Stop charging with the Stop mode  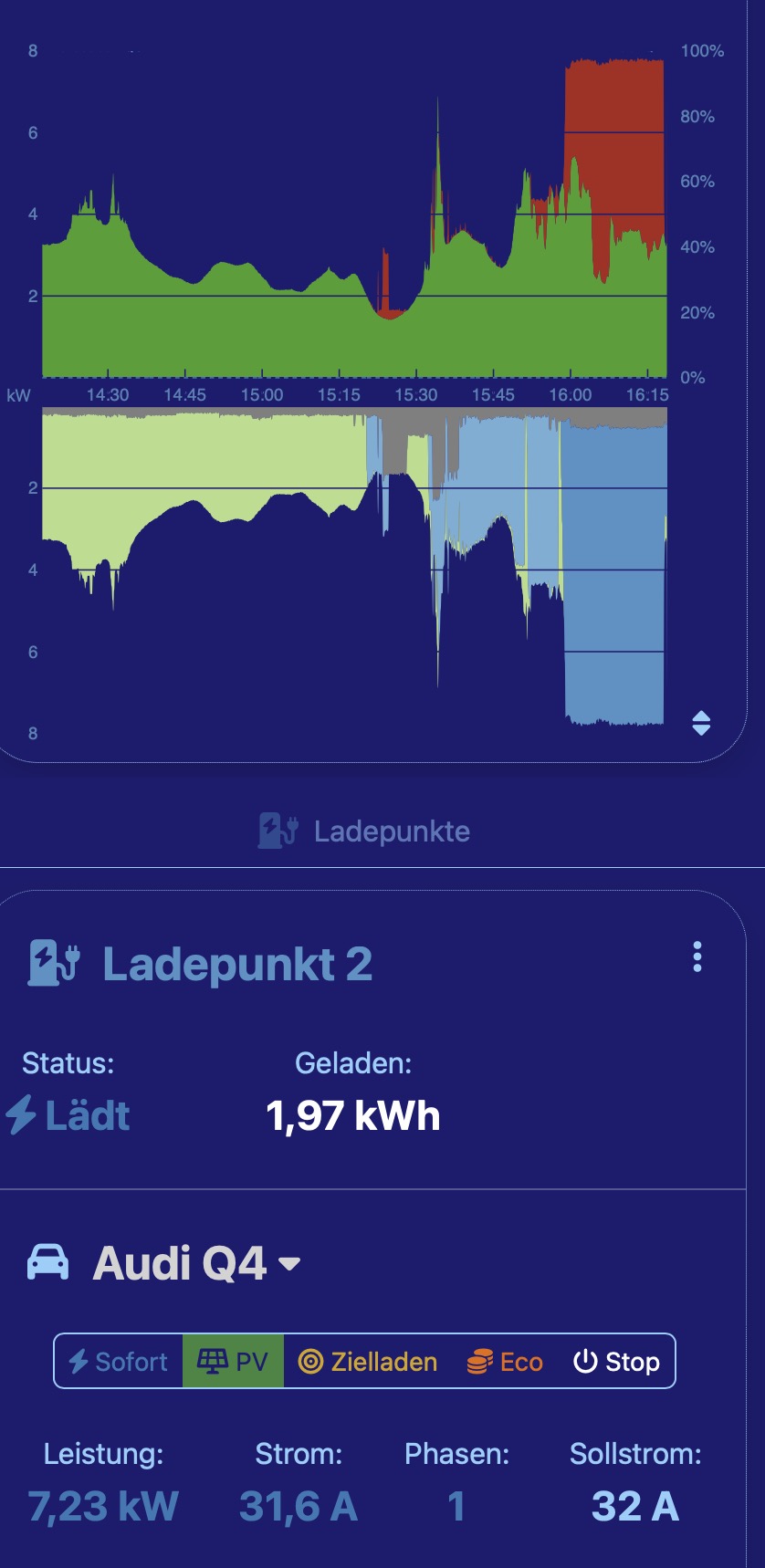click(616, 1362)
